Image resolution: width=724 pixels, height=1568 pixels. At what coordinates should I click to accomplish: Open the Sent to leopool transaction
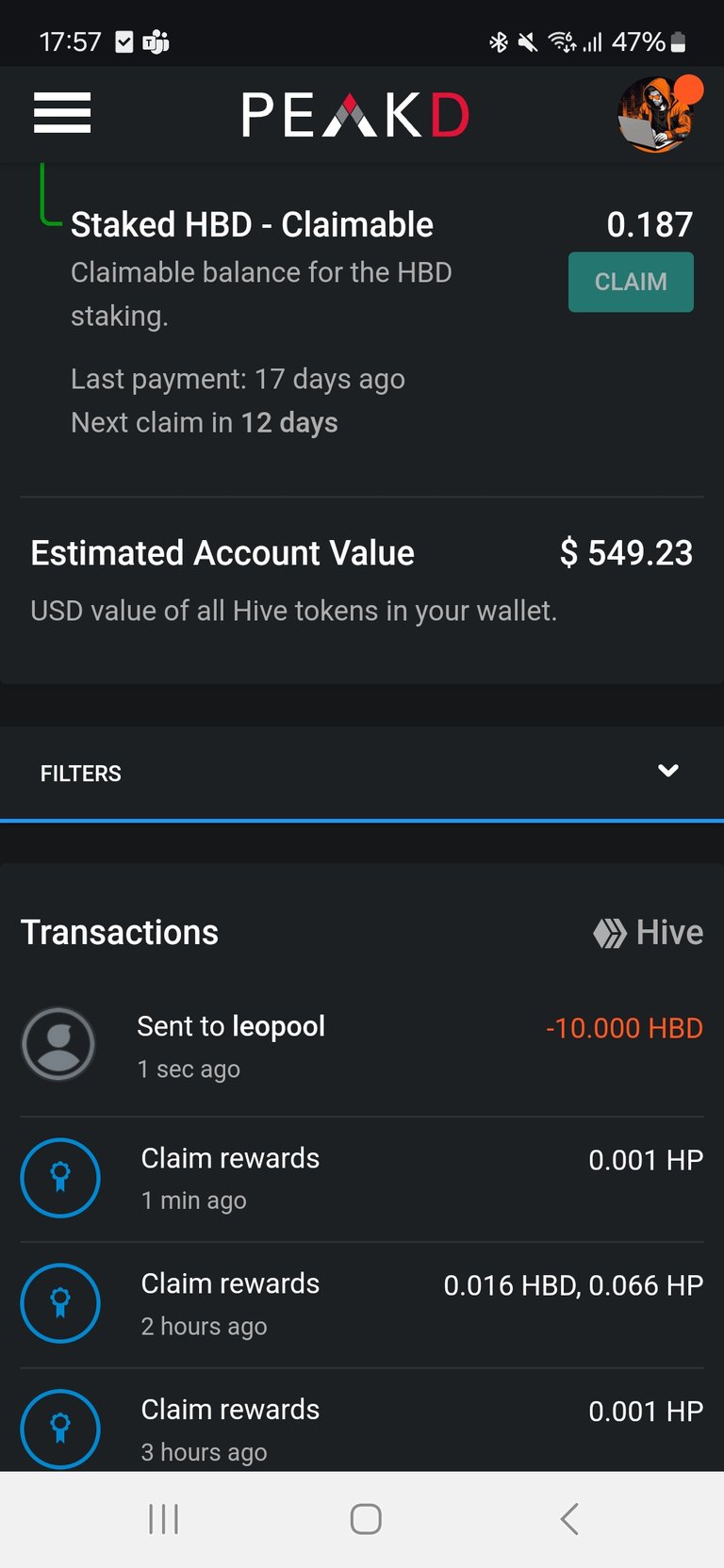[x=362, y=1046]
